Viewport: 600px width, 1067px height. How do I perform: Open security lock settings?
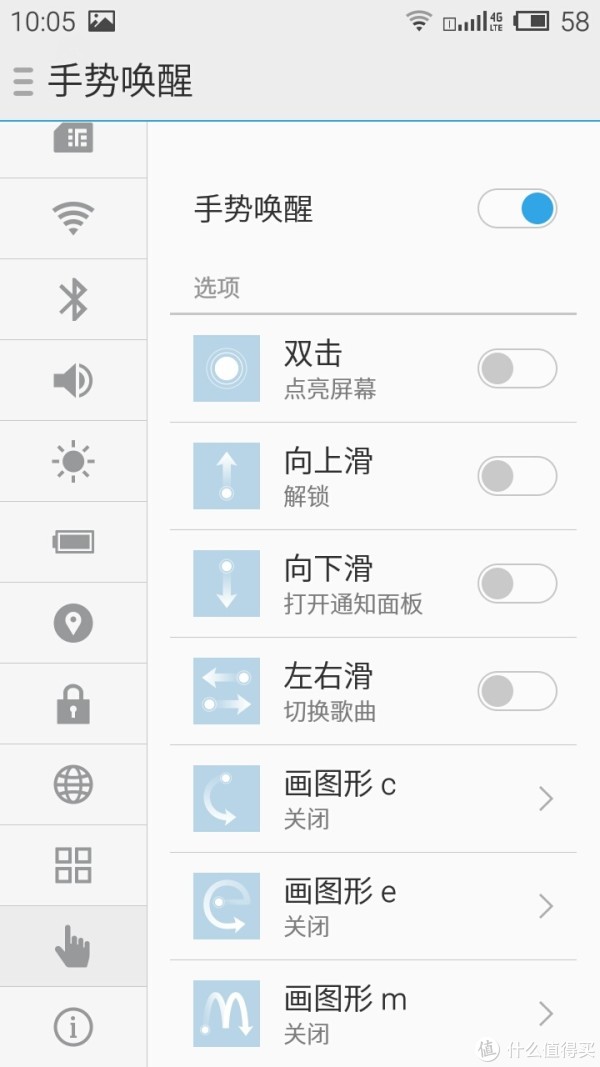73,704
